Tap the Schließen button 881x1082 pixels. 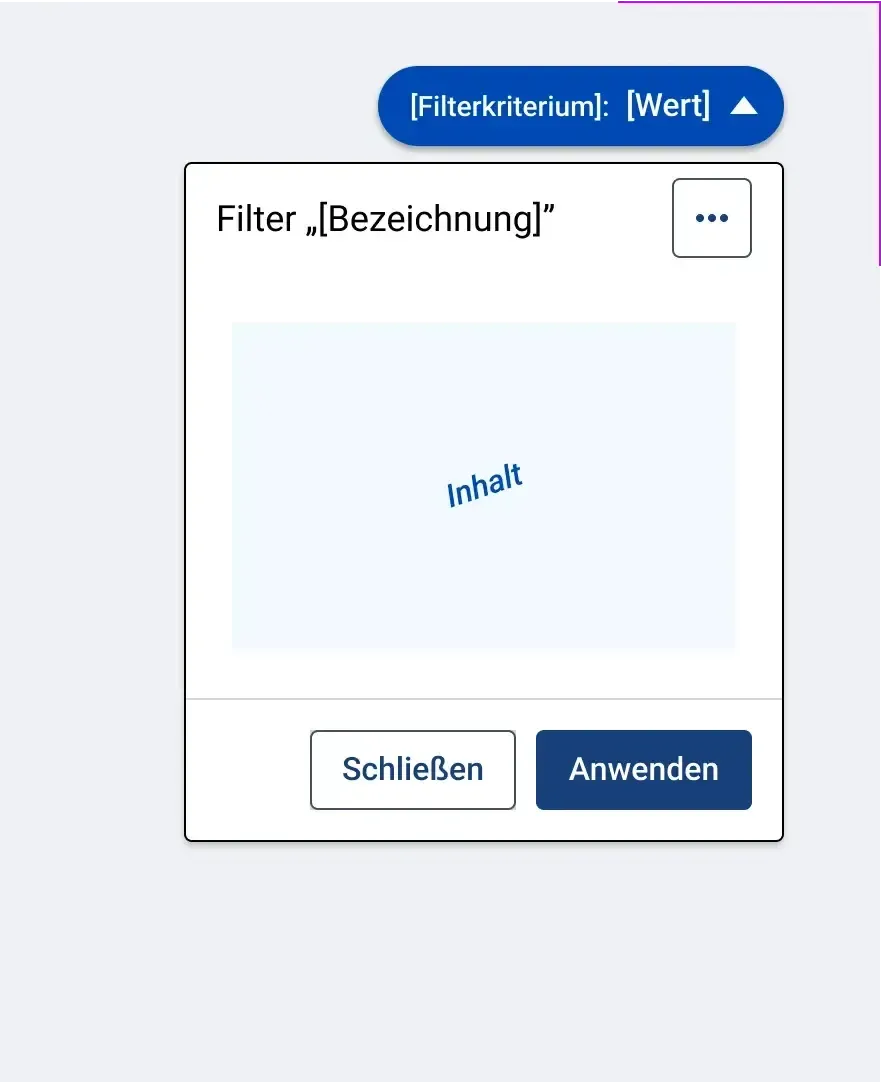(413, 769)
